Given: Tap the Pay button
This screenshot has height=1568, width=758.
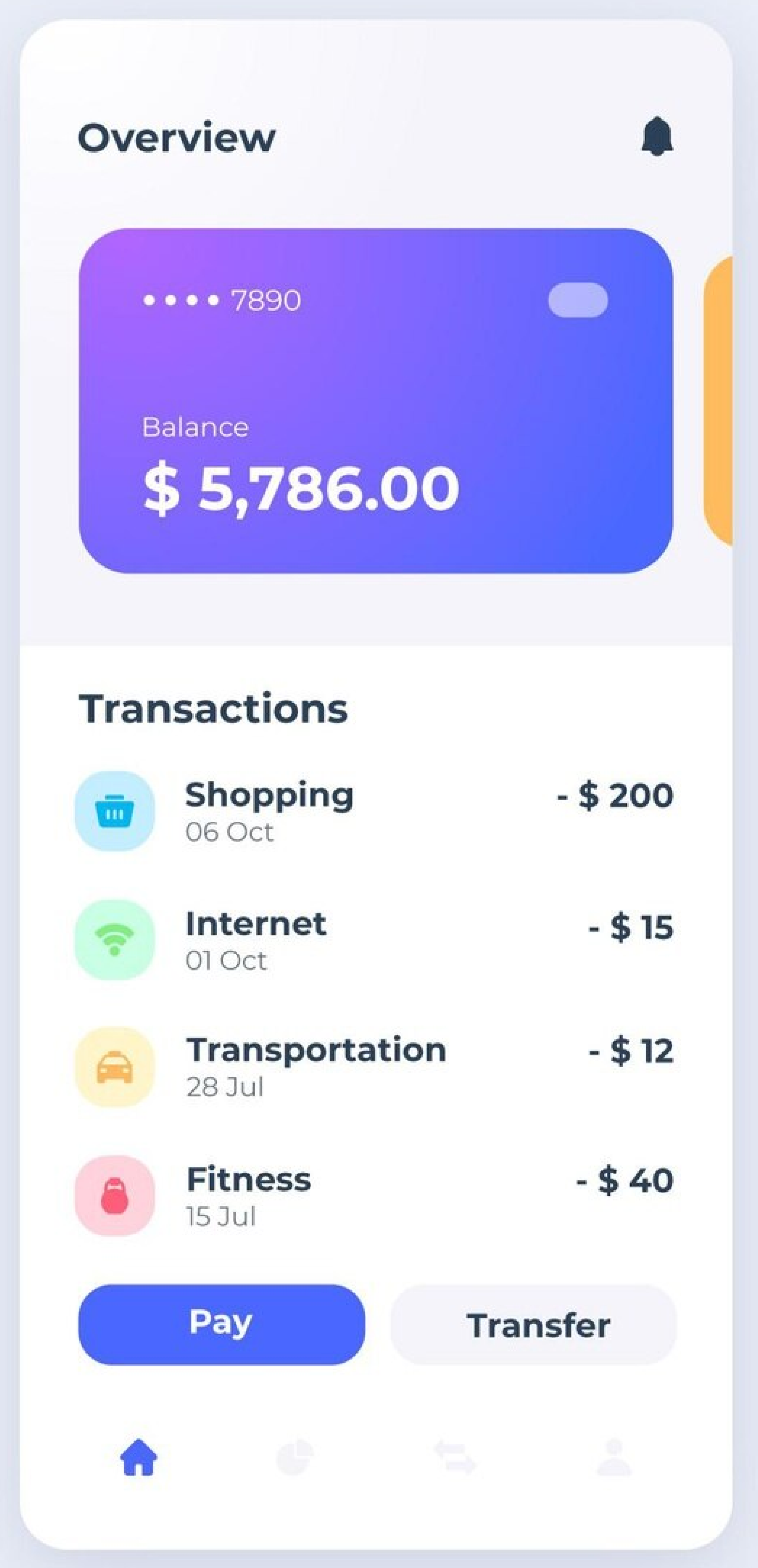Looking at the screenshot, I should [x=221, y=1325].
